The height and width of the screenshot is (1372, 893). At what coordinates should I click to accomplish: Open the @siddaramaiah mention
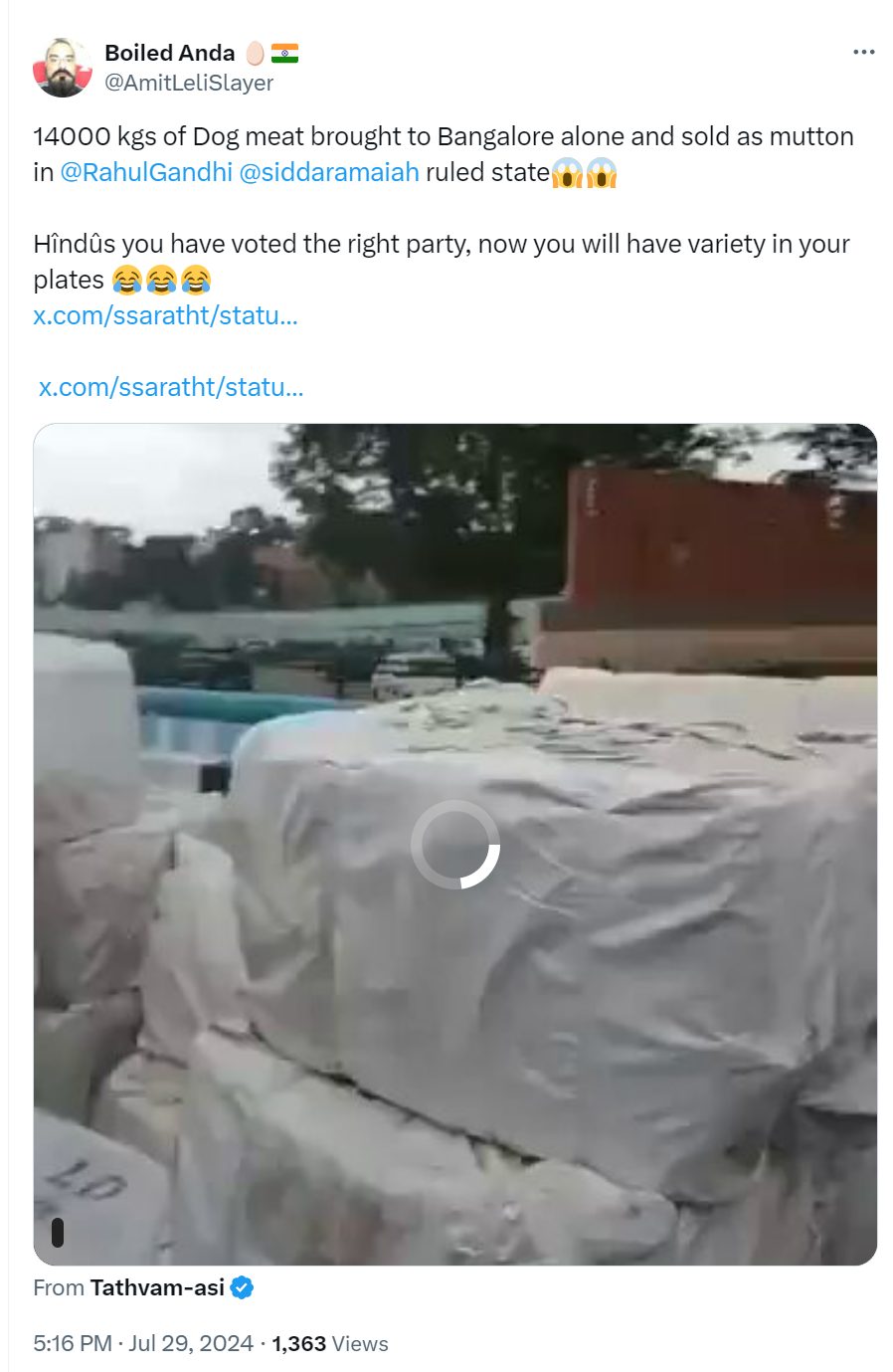329,172
